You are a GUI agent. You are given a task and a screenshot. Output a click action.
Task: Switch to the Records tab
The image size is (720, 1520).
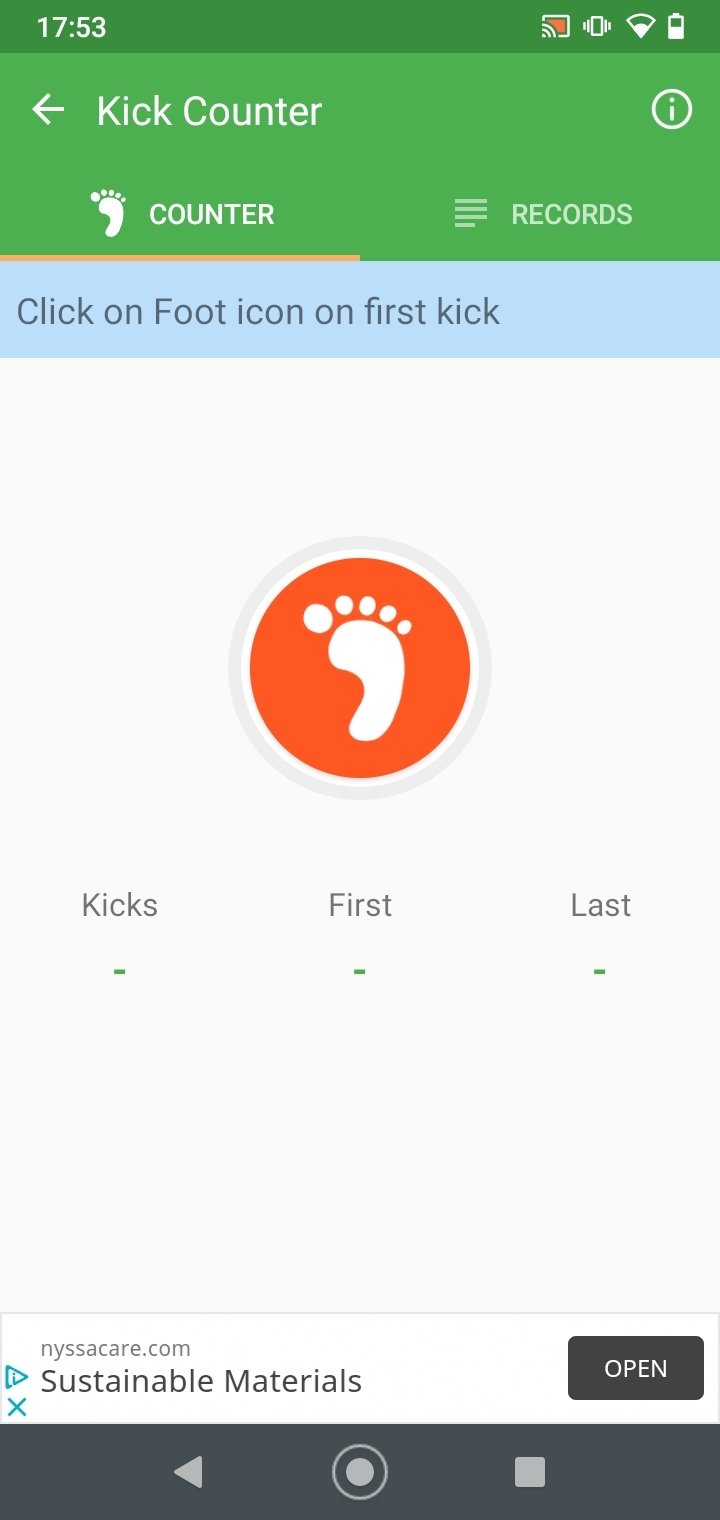click(x=540, y=214)
